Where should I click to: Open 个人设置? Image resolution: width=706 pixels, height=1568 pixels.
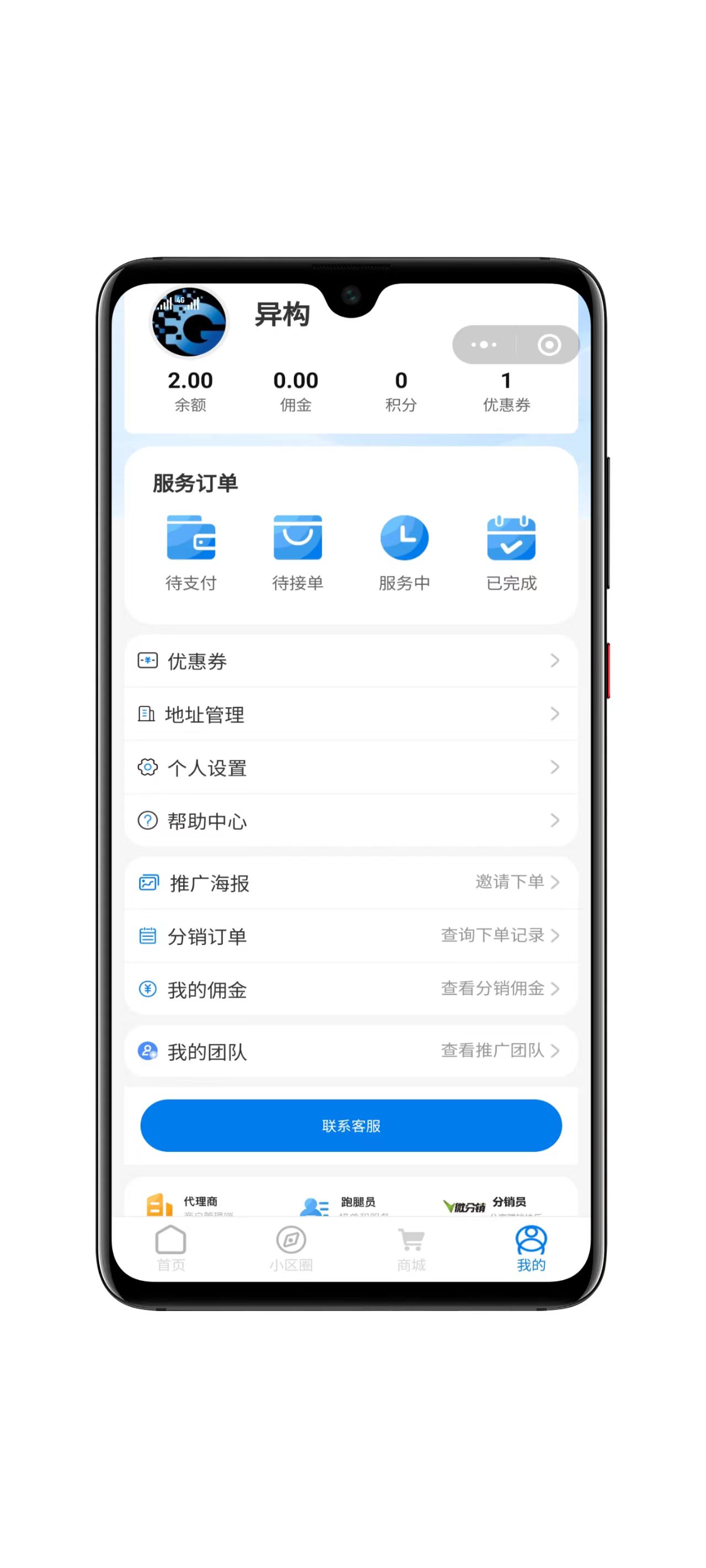pyautogui.click(x=351, y=767)
